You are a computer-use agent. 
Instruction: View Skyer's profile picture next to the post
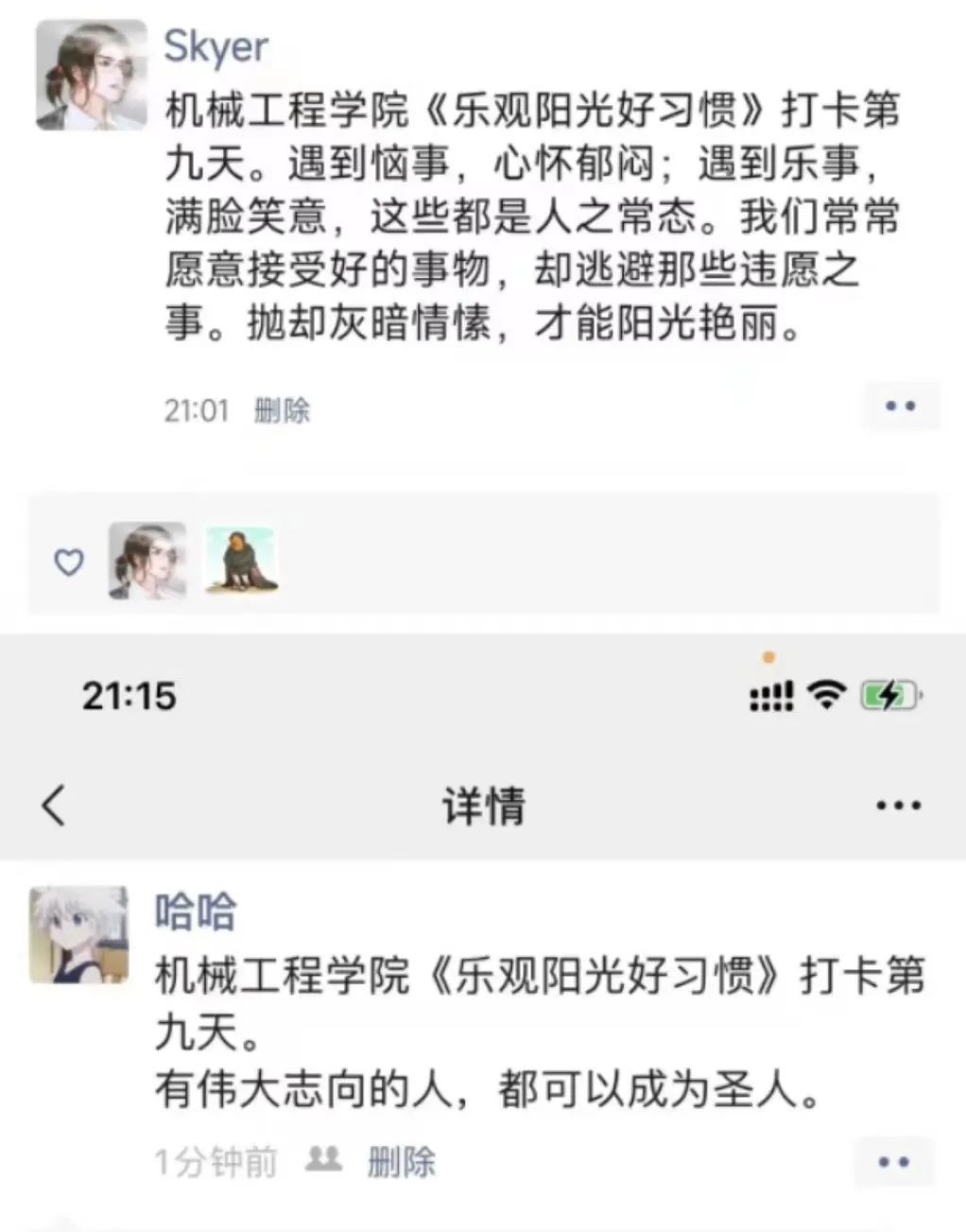click(91, 75)
